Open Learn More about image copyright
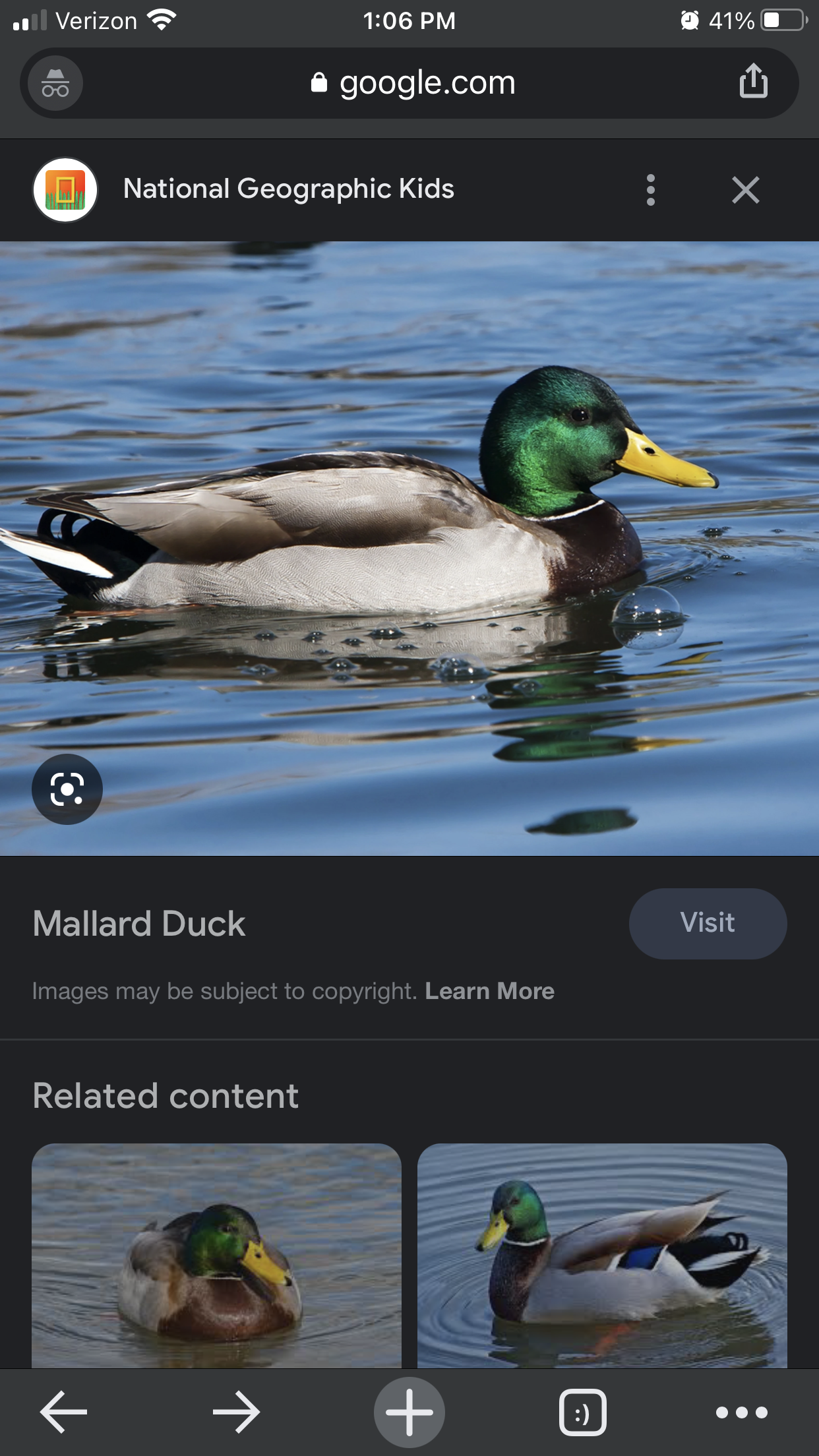 [489, 991]
